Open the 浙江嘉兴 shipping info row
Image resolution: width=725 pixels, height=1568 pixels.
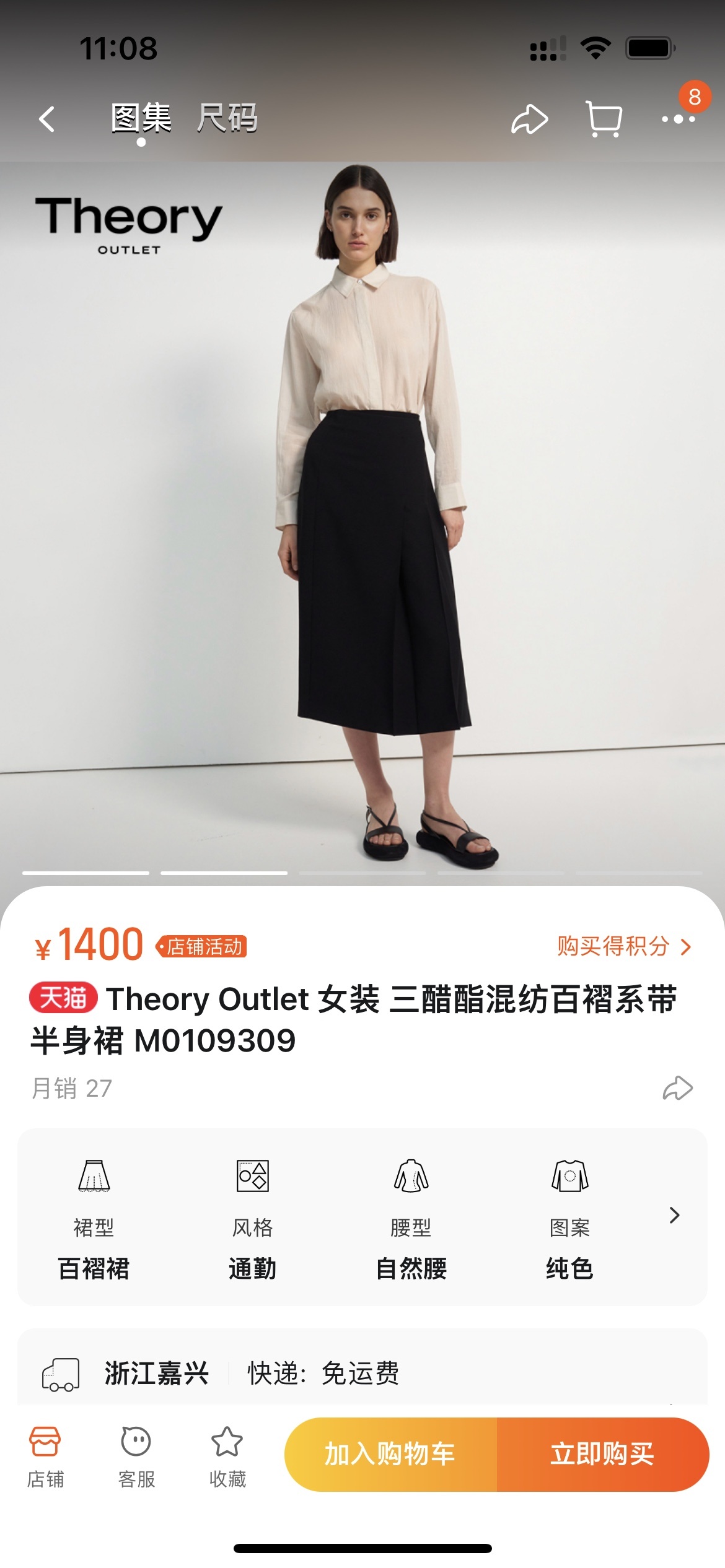pos(362,1374)
